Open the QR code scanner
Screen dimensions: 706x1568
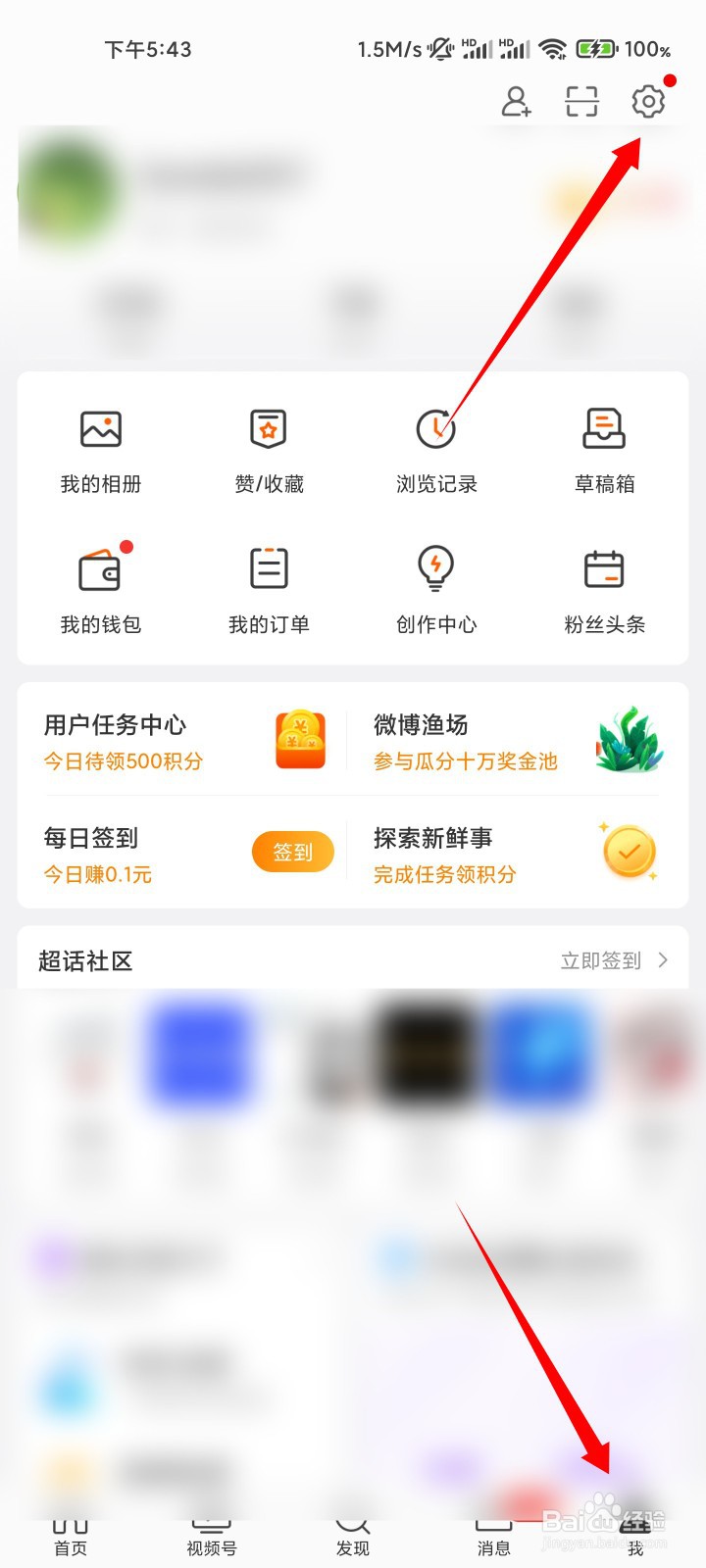581,101
